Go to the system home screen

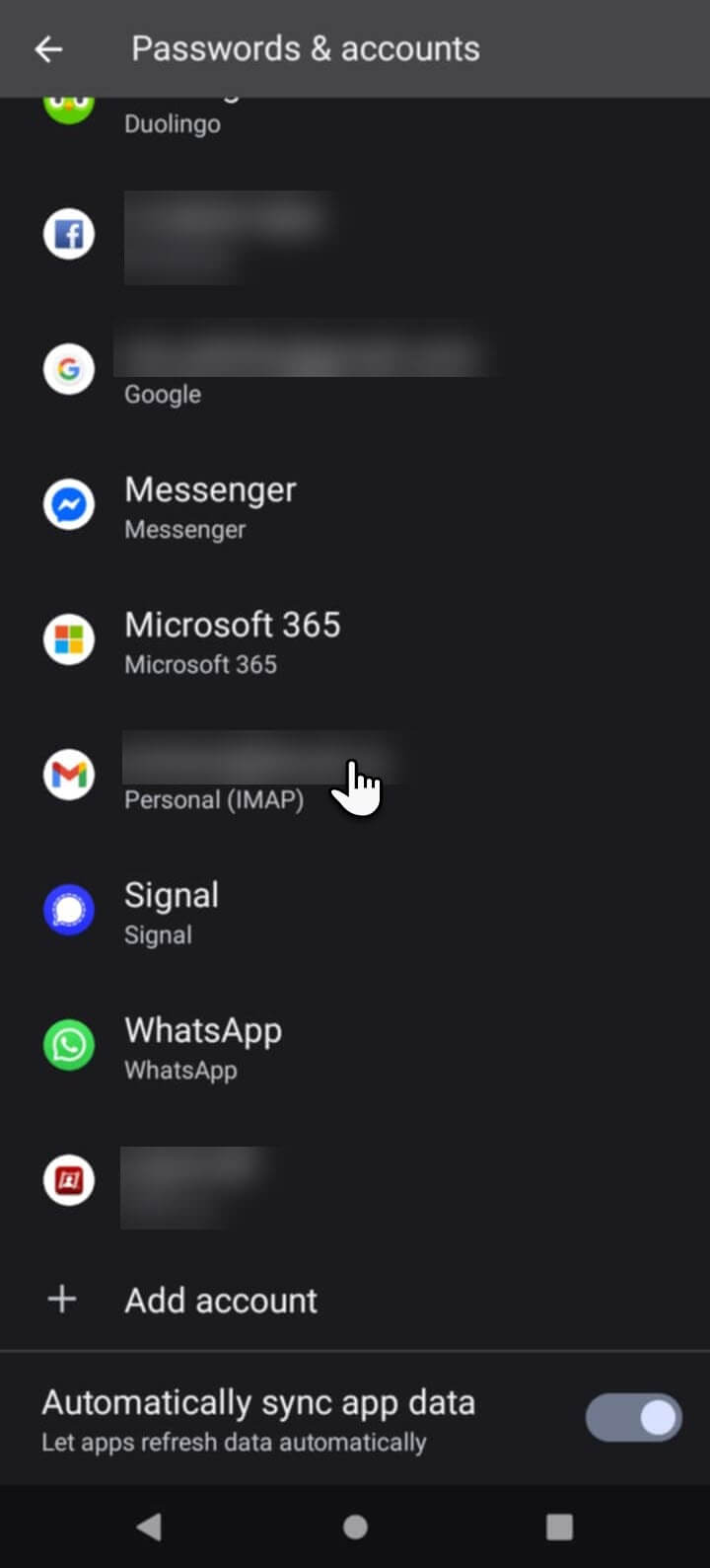click(x=355, y=1527)
